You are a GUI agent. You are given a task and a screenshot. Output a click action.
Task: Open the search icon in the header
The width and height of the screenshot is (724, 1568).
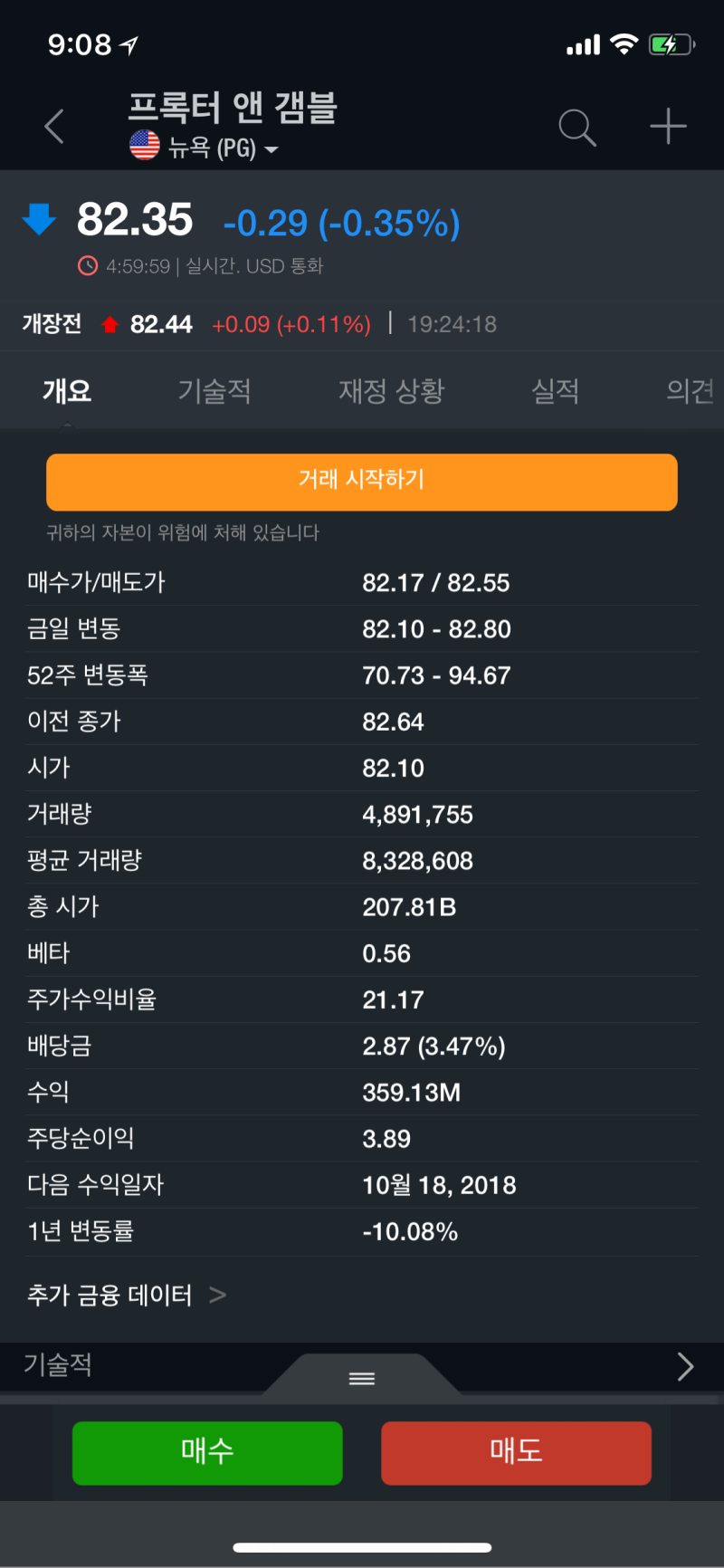[x=576, y=127]
